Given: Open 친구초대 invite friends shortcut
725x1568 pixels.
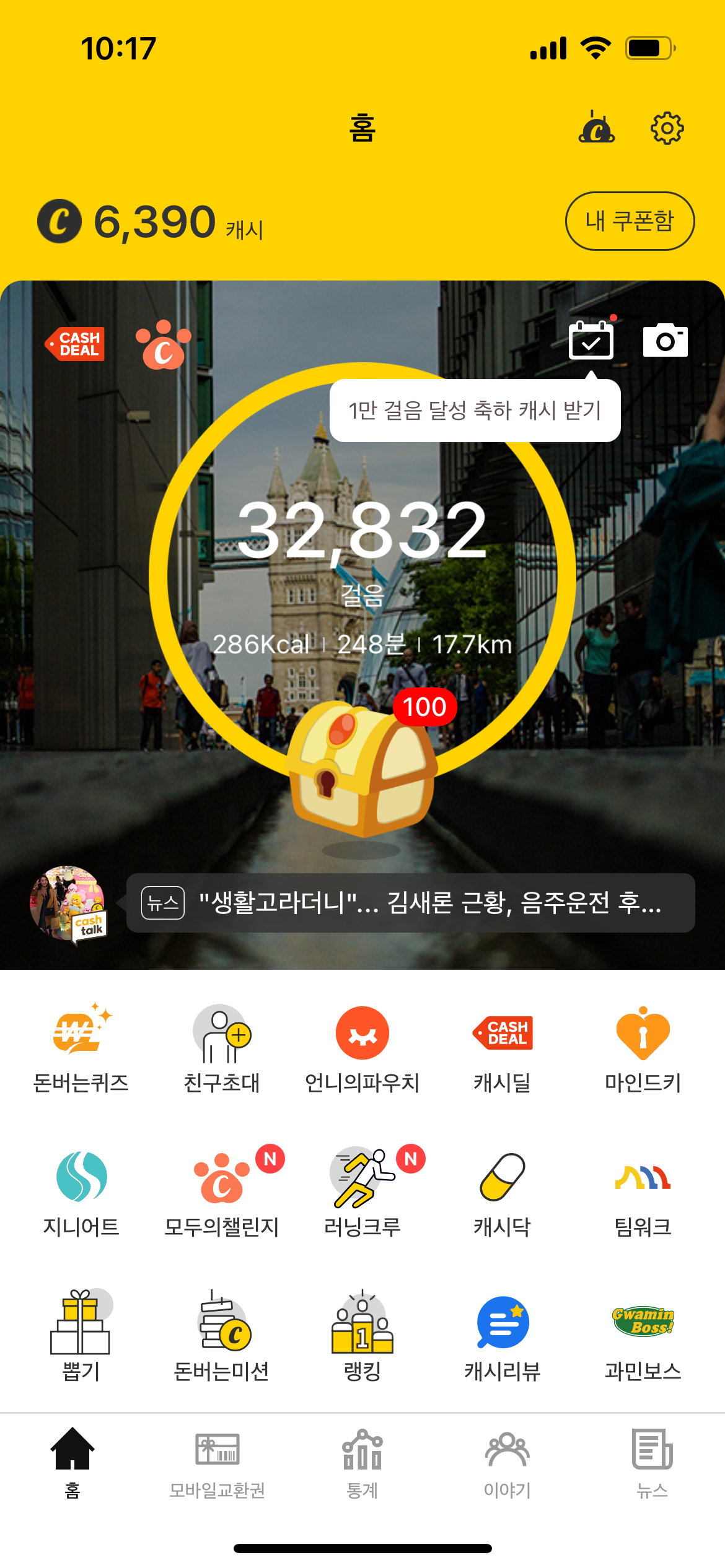Looking at the screenshot, I should (221, 1047).
